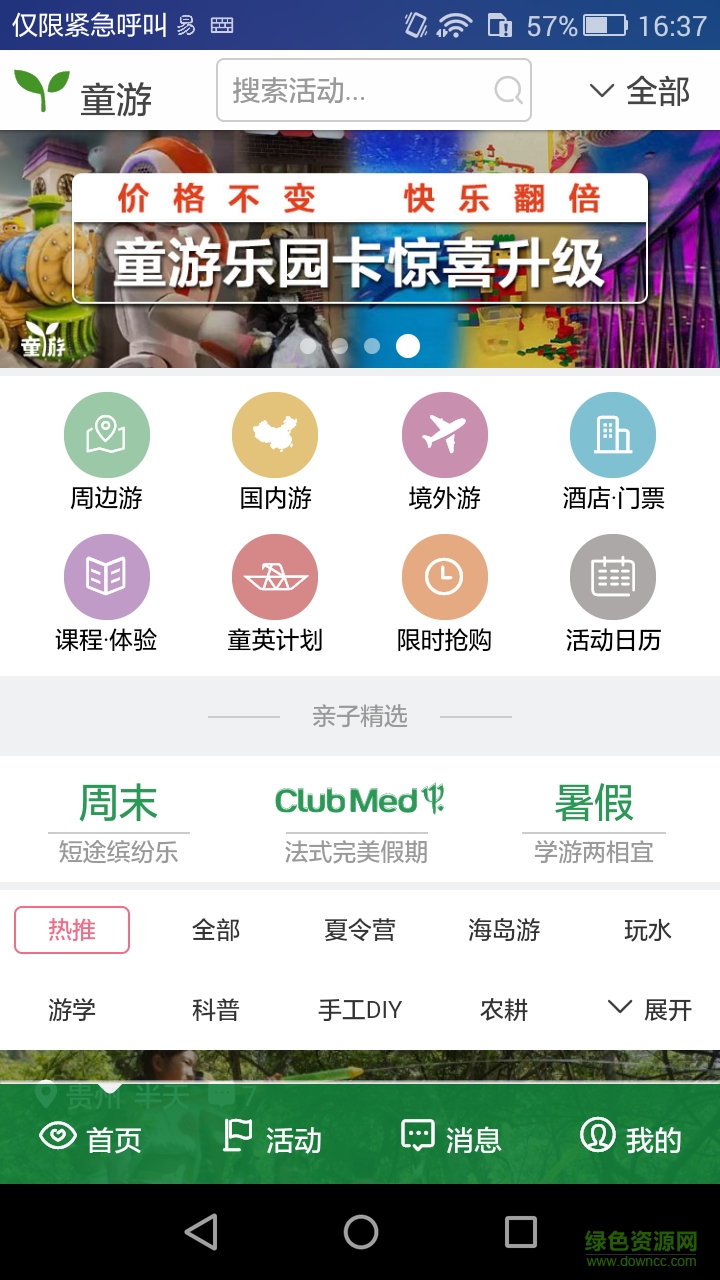Open the search magnifier in the search bar
This screenshot has height=1280, width=720.
click(508, 90)
